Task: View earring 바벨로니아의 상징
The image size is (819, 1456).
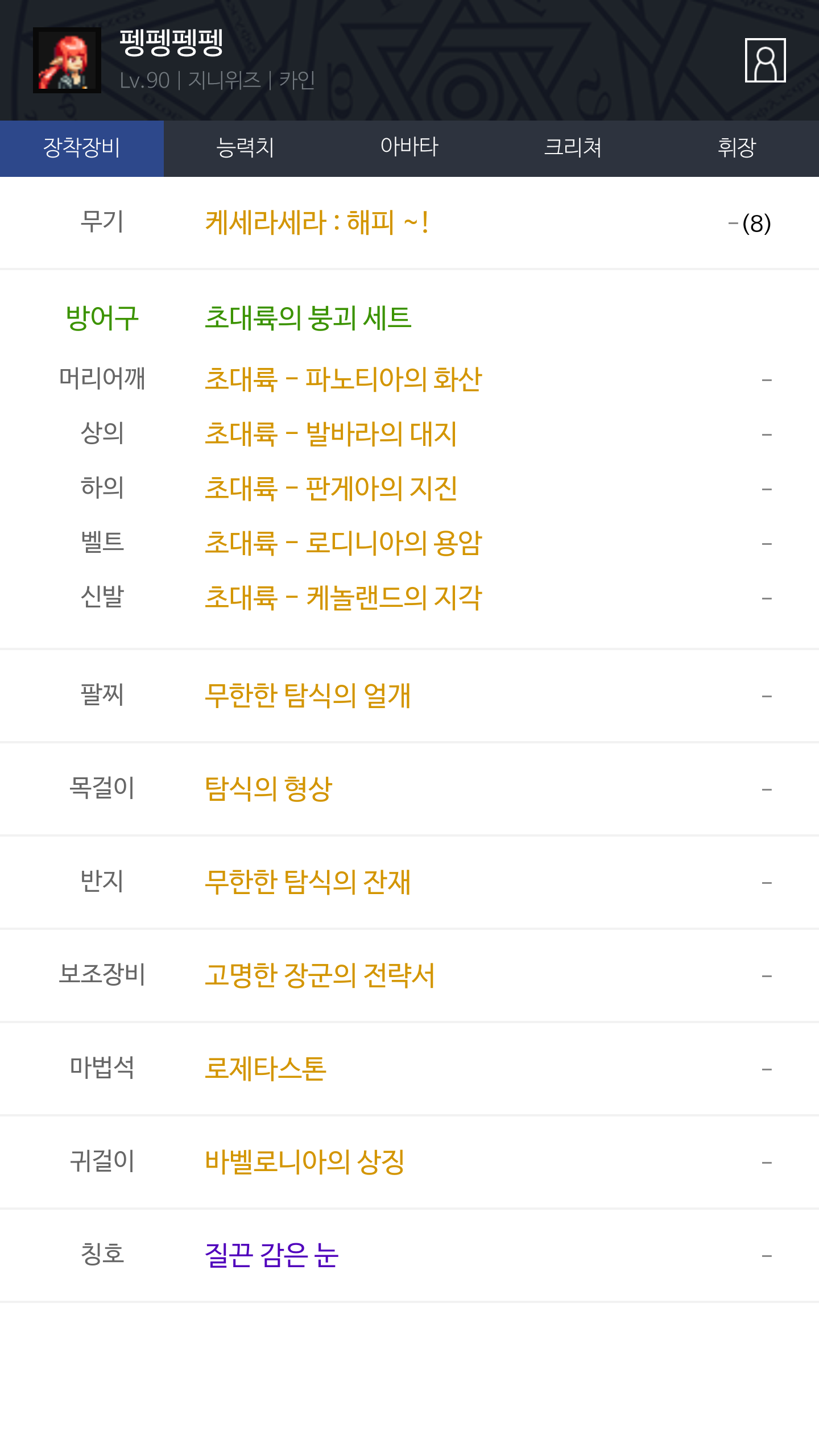Action: pos(305,1162)
